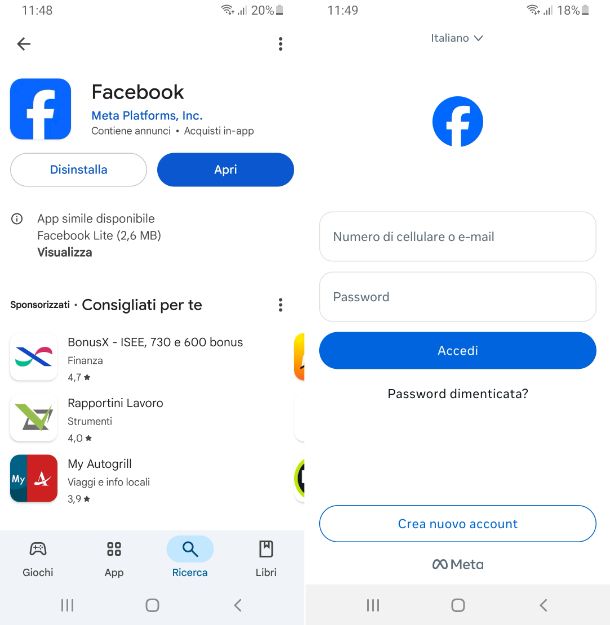Go back from the Facebook app page
The image size is (610, 625).
[x=24, y=44]
